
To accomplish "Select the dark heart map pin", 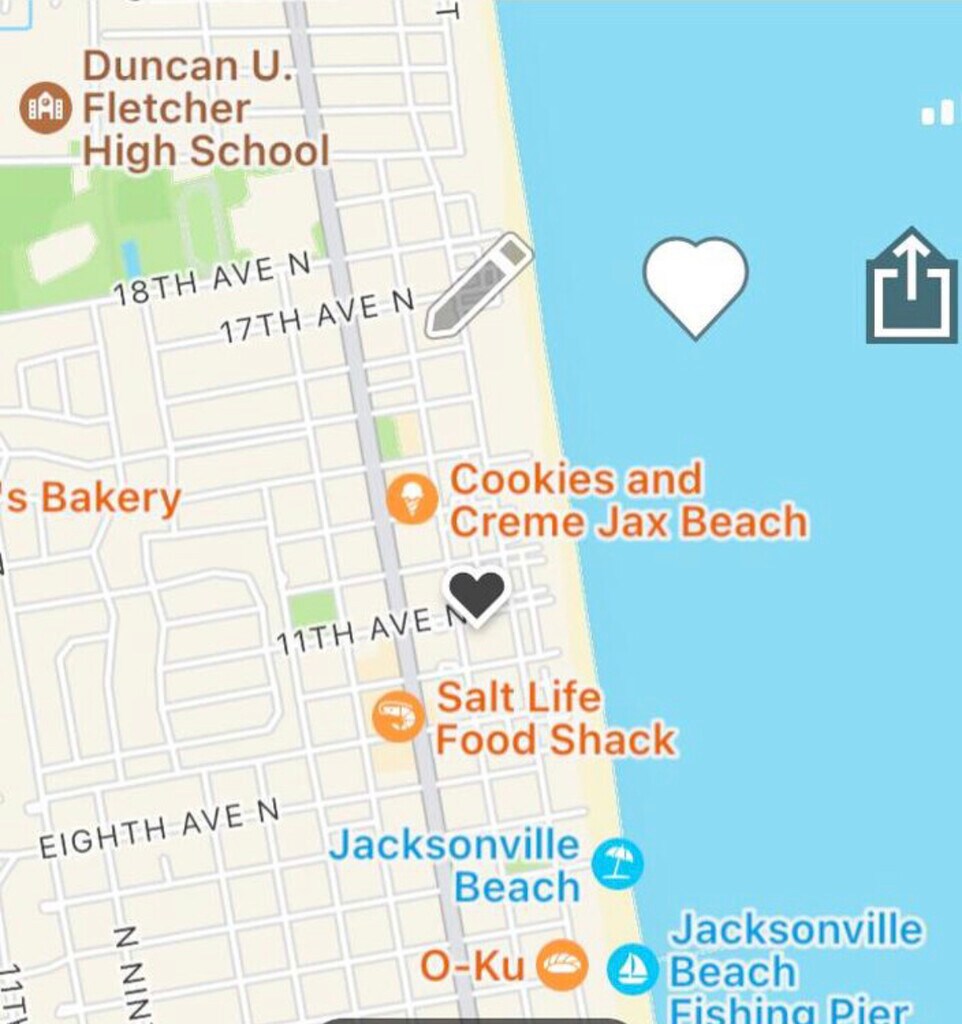I will pyautogui.click(x=476, y=596).
